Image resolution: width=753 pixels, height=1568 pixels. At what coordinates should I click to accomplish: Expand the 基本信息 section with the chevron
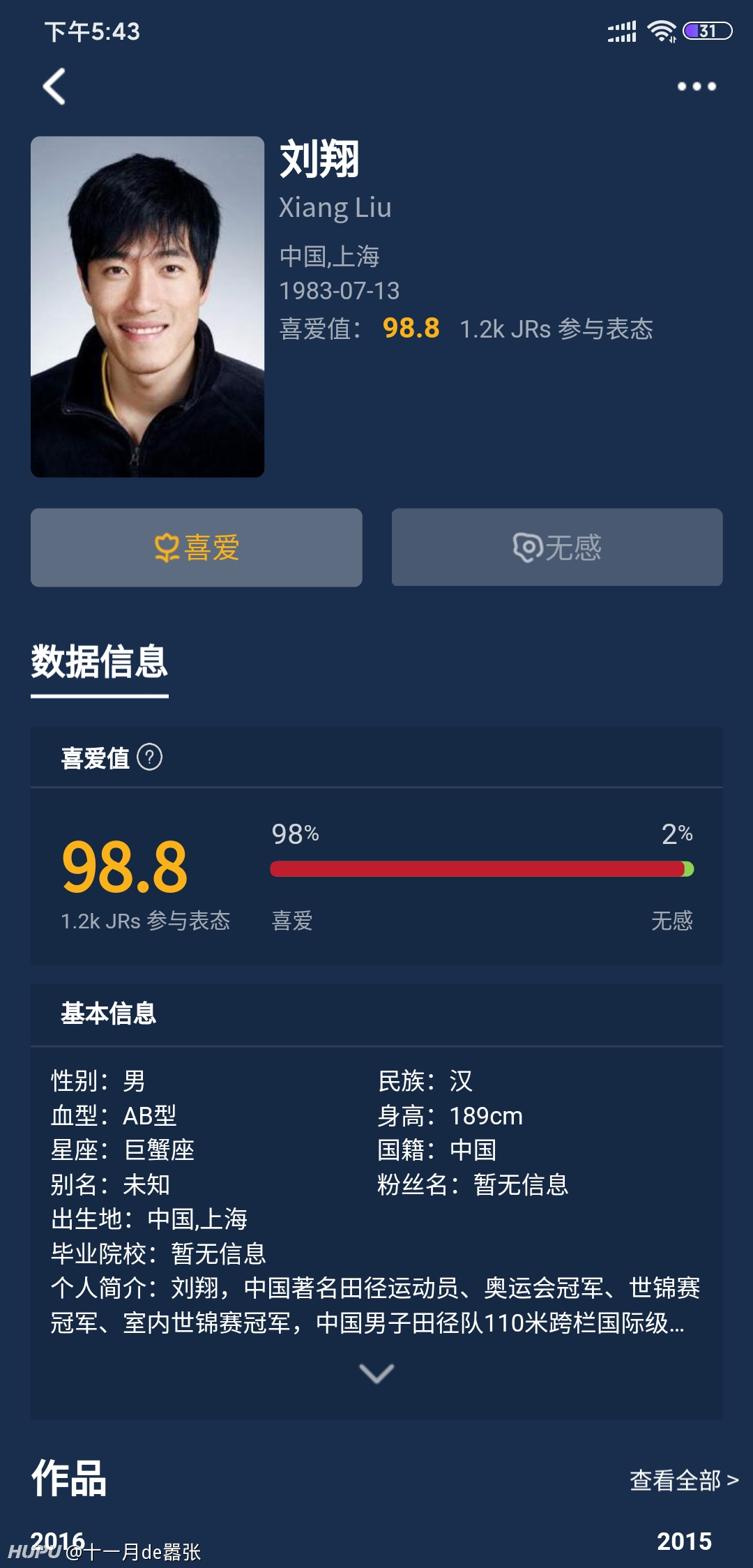tap(376, 1373)
